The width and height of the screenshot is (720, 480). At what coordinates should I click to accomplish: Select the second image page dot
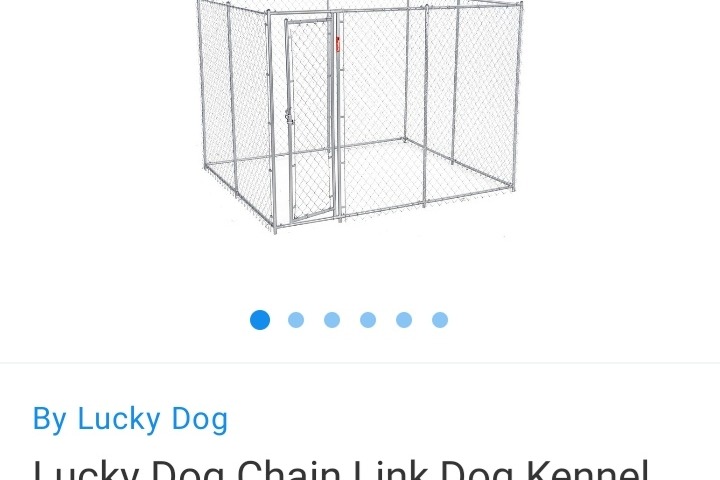coord(296,320)
